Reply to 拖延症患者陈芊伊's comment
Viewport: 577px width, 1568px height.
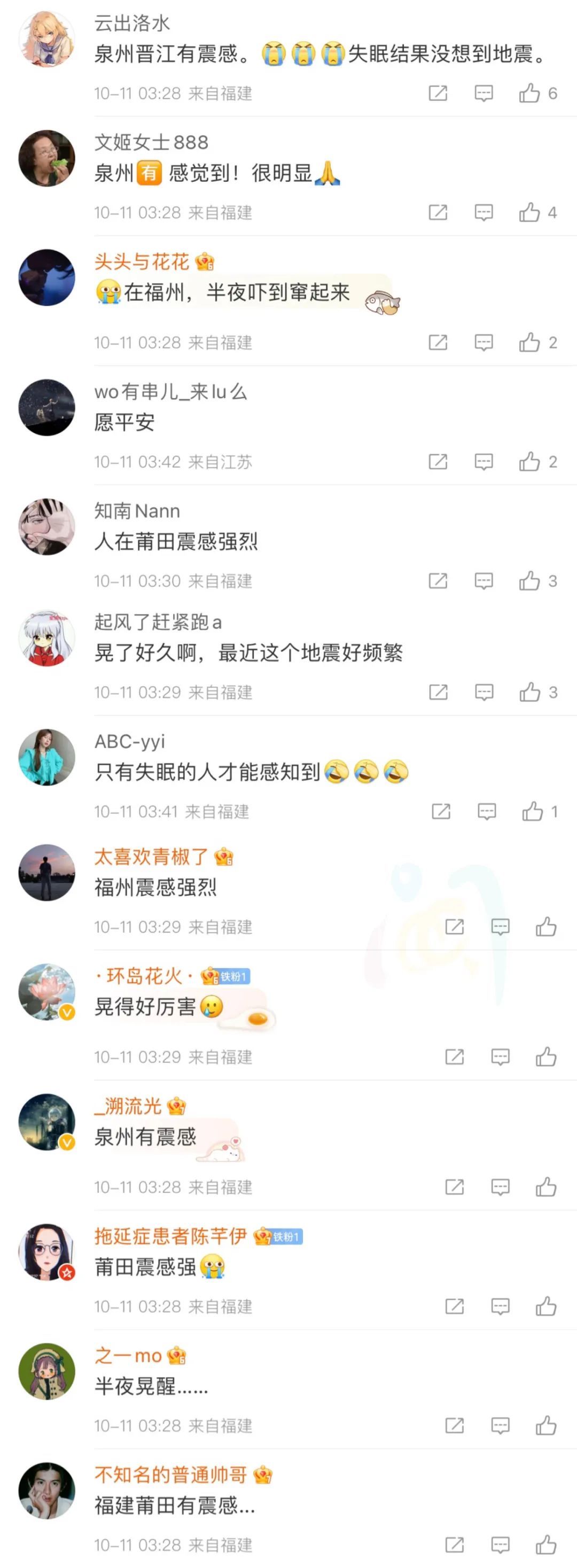(500, 1306)
